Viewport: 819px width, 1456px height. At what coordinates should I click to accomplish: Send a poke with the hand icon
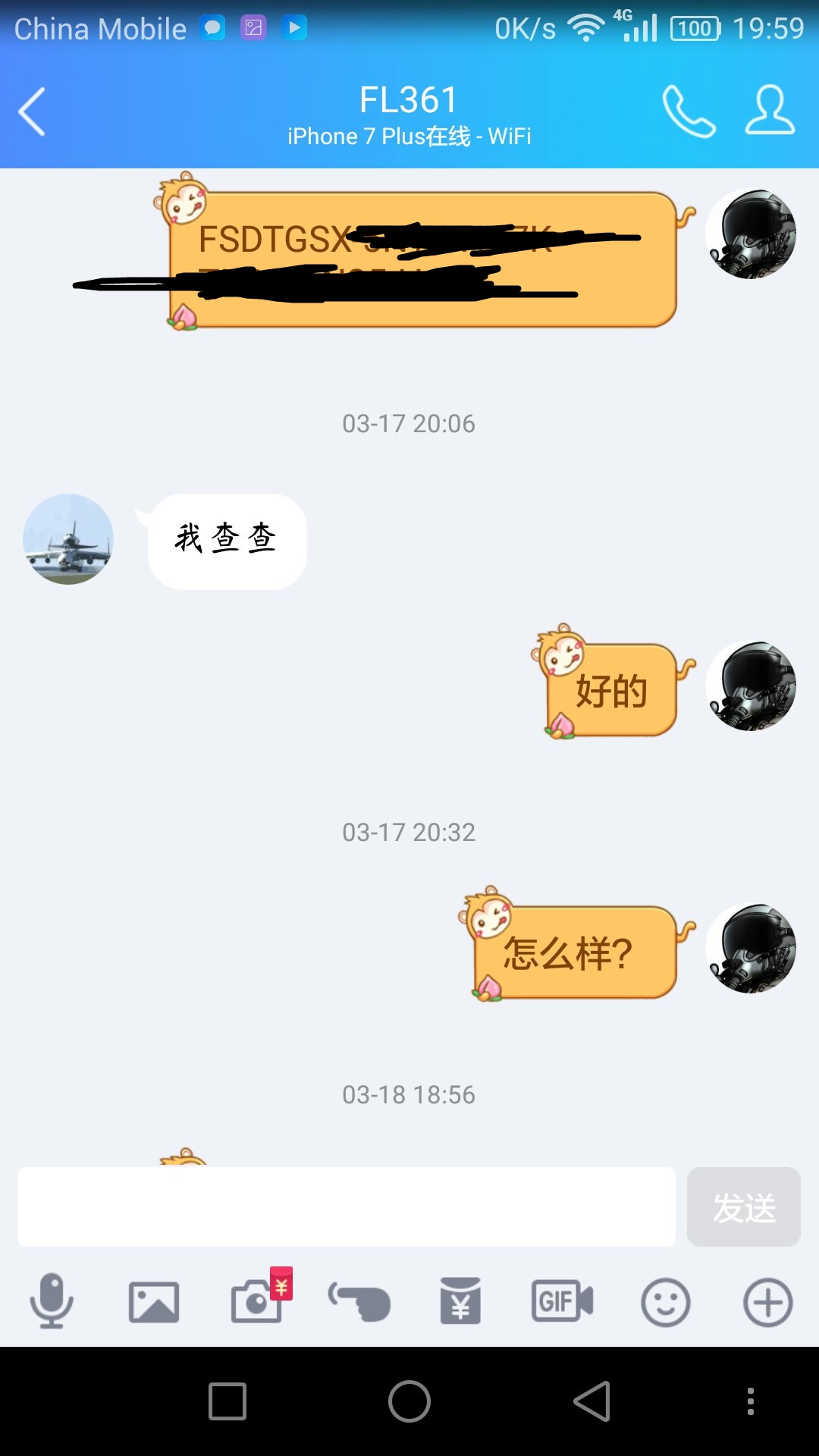(359, 1302)
